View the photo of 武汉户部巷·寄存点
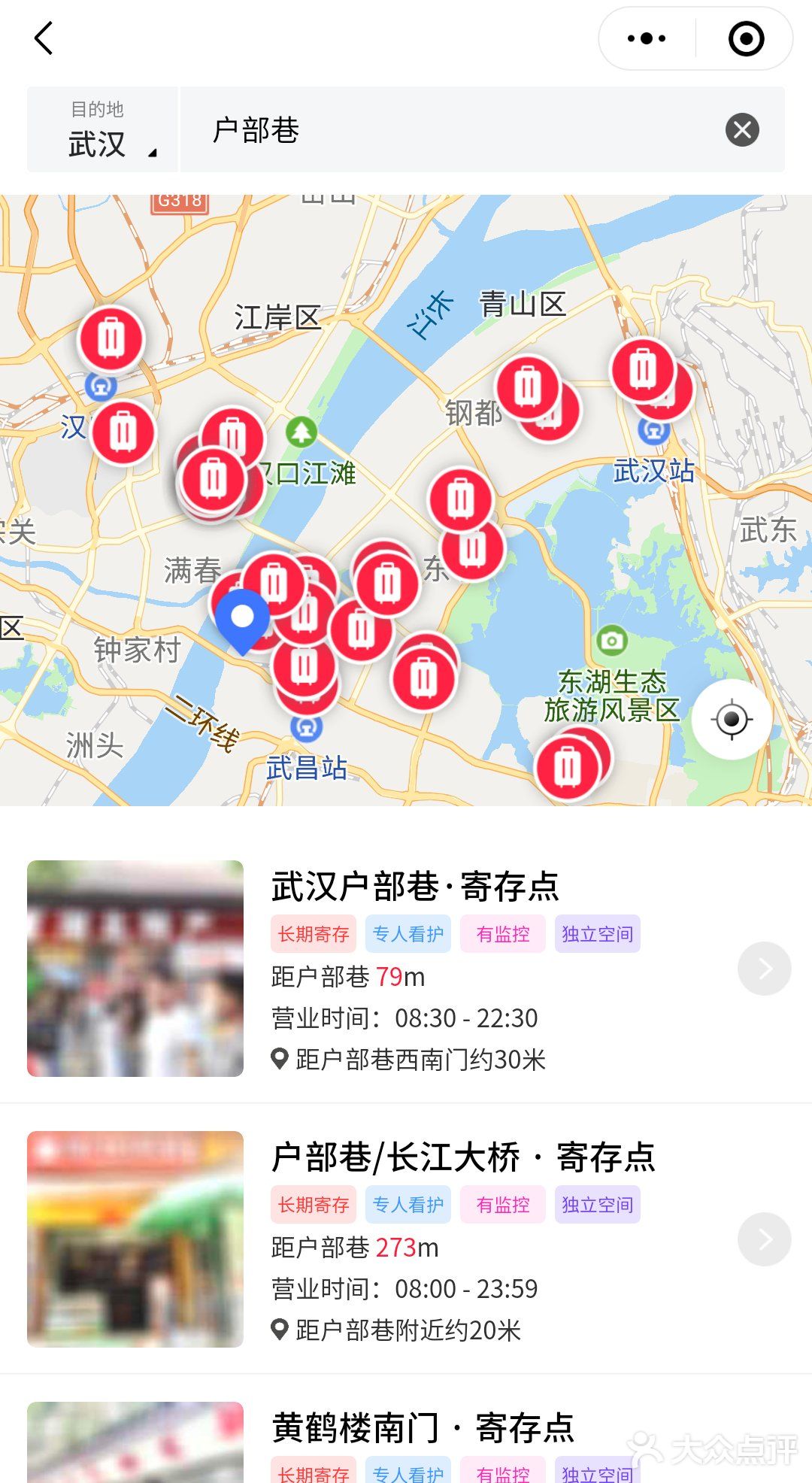Image resolution: width=812 pixels, height=1483 pixels. coord(135,969)
